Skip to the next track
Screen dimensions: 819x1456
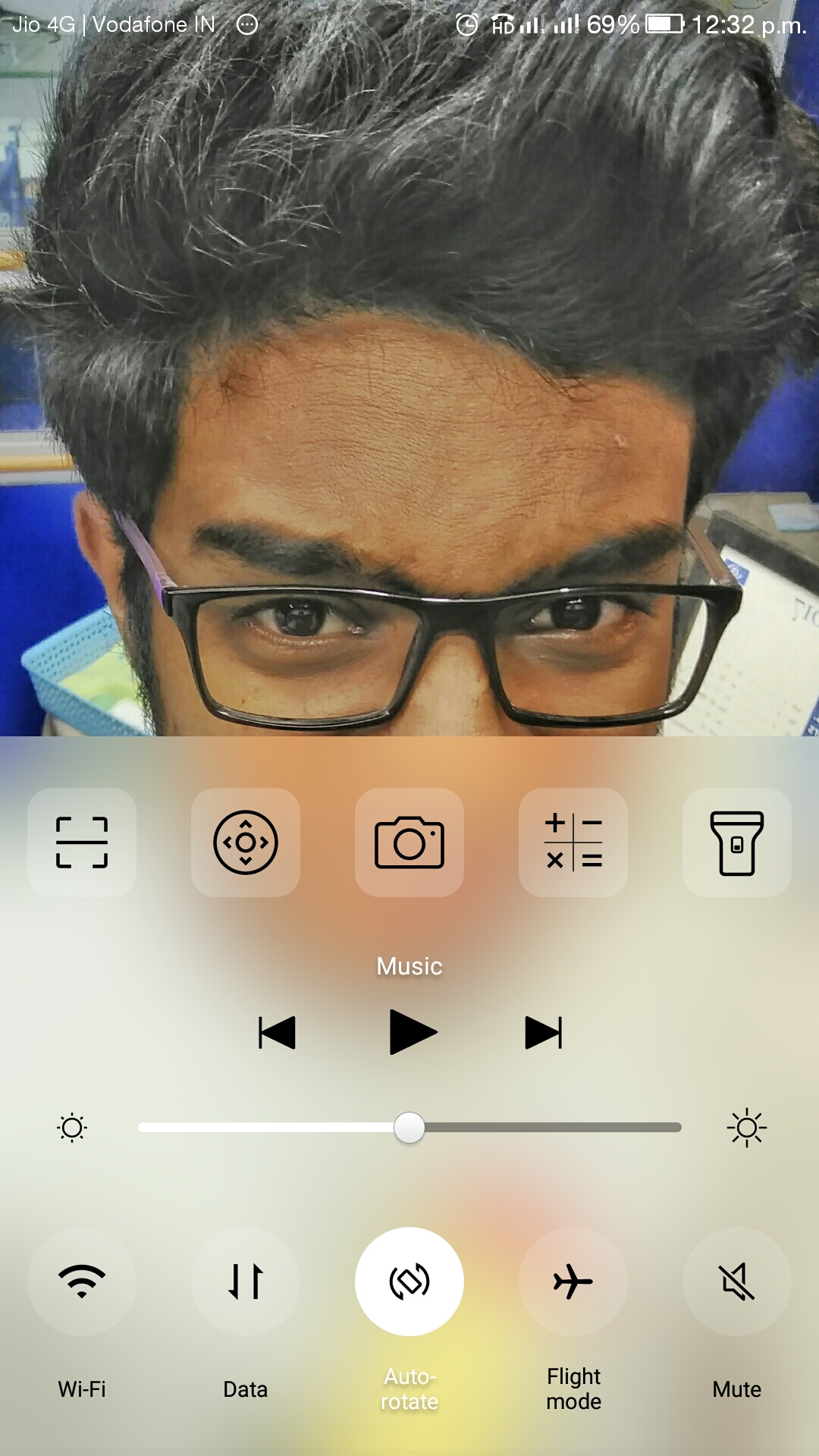(x=544, y=1032)
